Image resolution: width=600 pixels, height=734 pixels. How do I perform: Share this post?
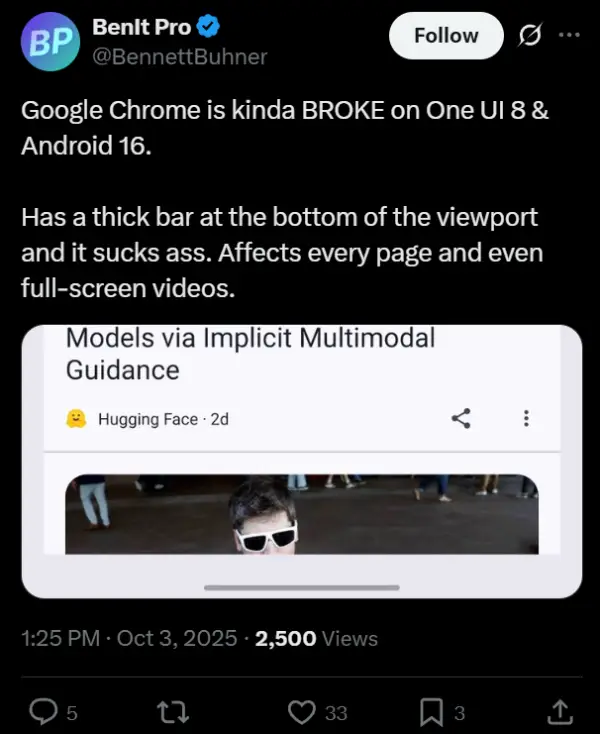pos(561,711)
